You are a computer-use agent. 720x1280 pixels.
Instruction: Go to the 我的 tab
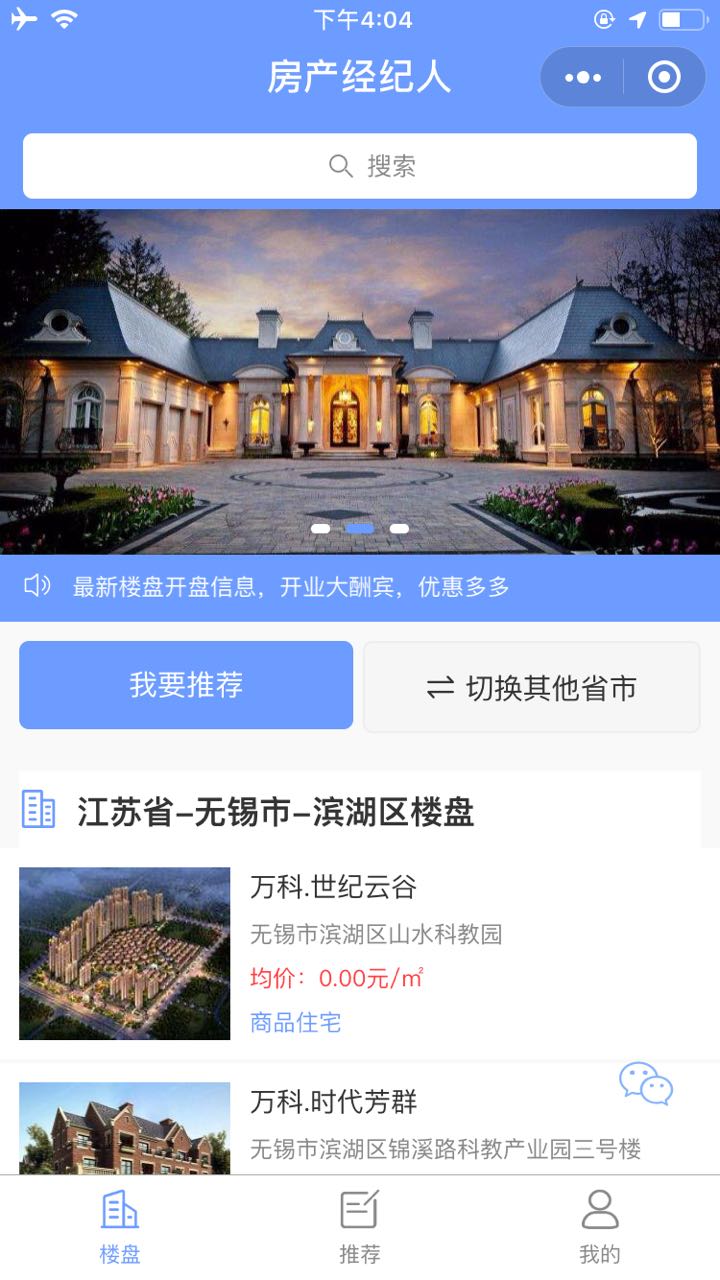(600, 1227)
